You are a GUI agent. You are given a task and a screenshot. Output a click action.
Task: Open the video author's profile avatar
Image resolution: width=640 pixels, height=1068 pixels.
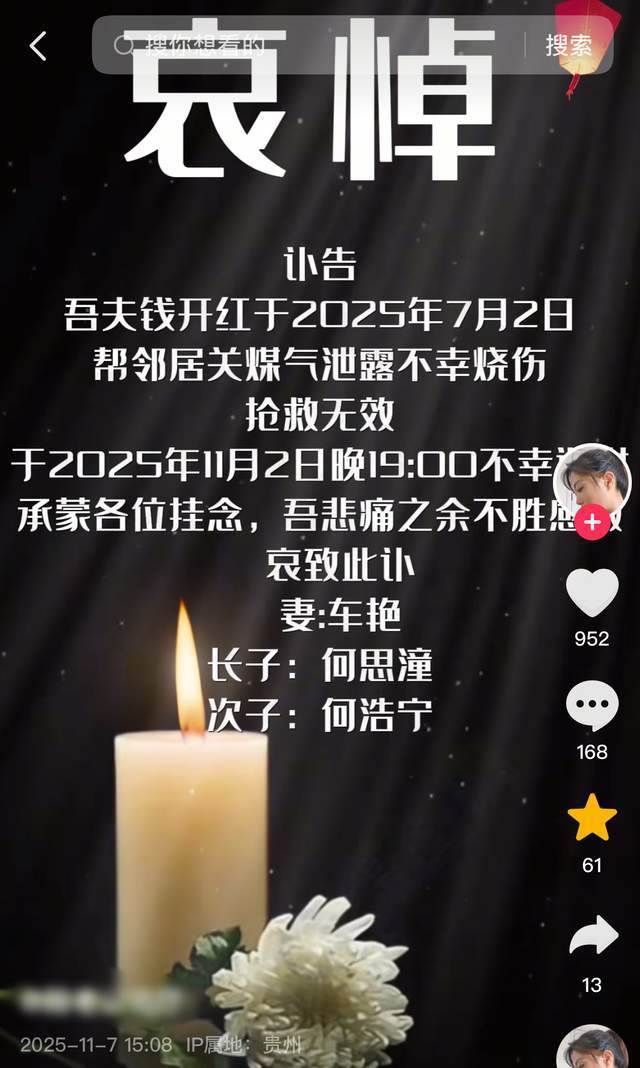pos(592,478)
